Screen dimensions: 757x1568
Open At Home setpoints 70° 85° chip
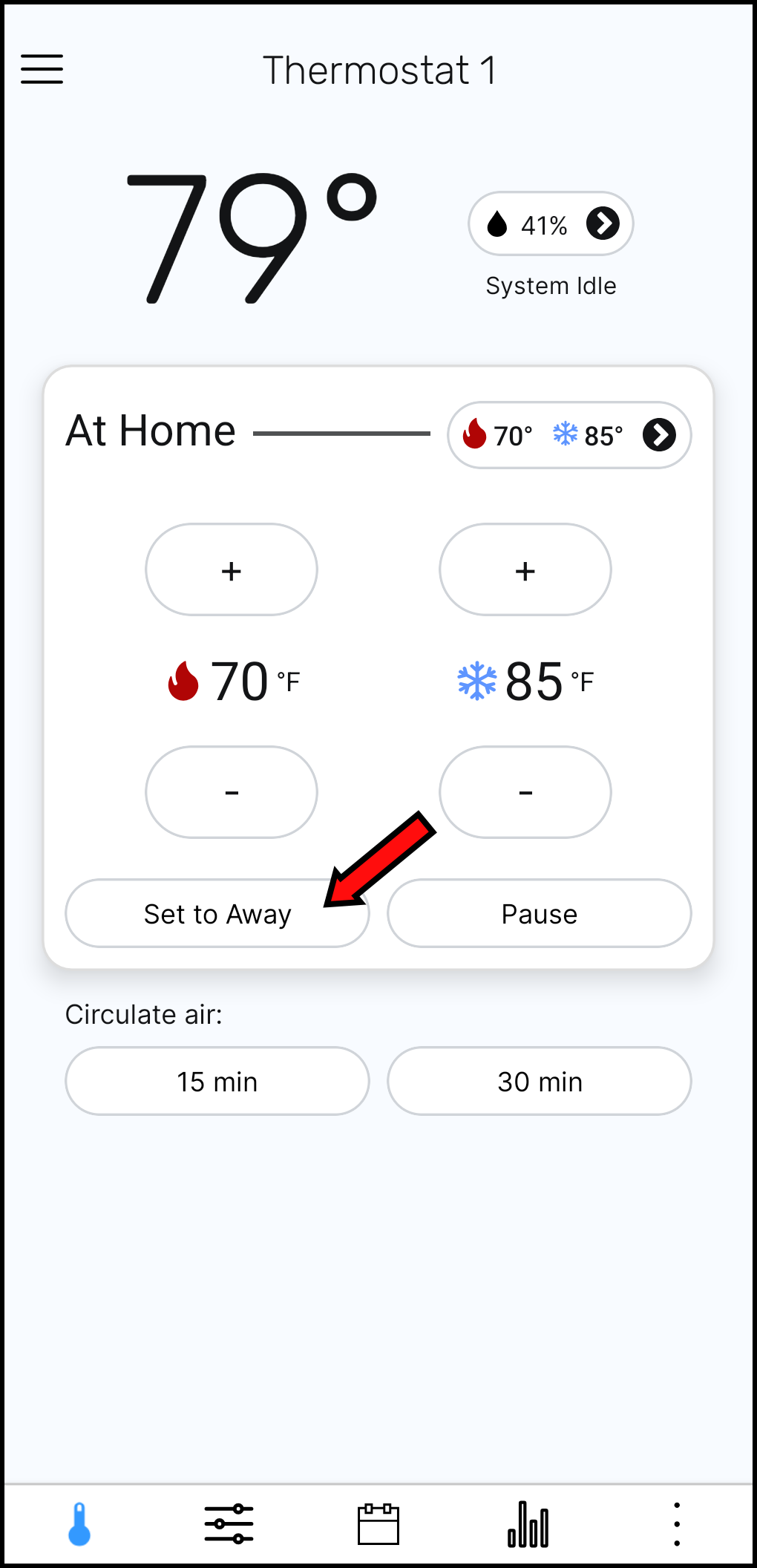tap(569, 435)
